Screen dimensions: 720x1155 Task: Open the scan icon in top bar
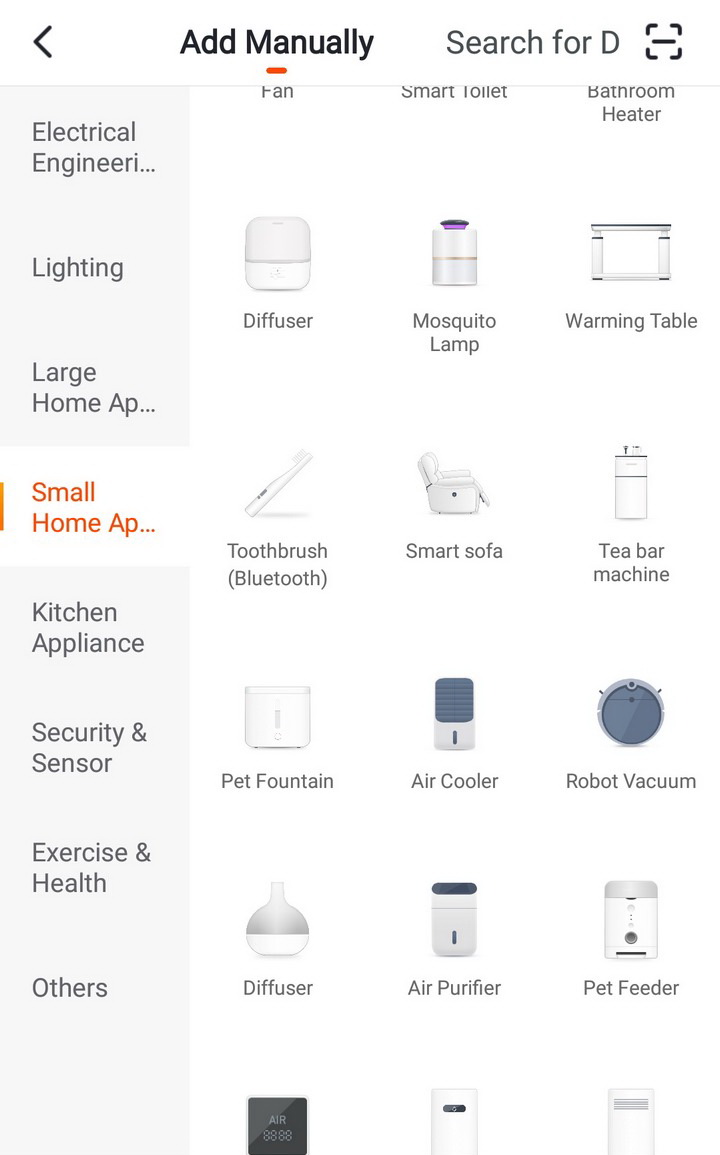663,42
